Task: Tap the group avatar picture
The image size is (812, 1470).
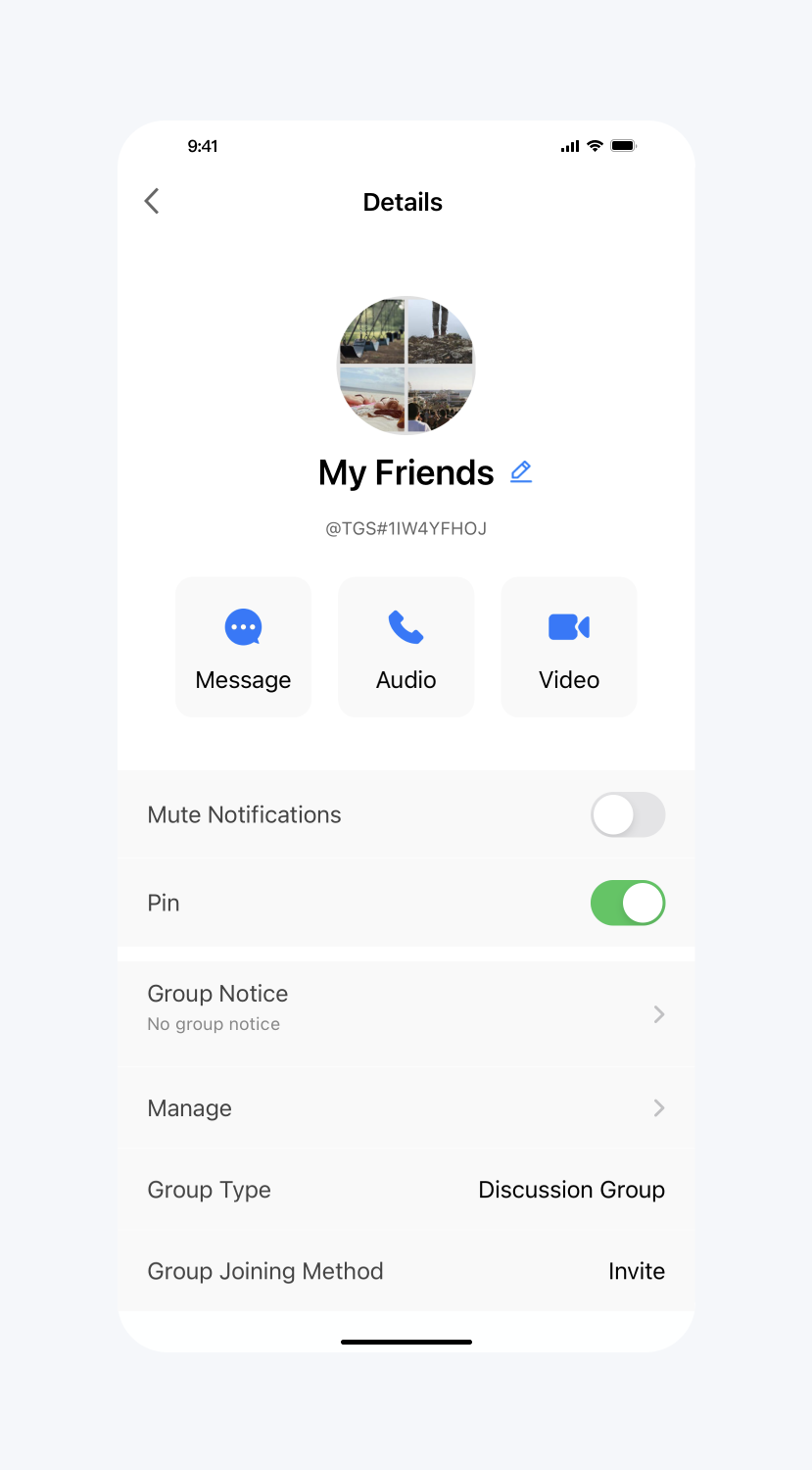Action: (x=406, y=366)
